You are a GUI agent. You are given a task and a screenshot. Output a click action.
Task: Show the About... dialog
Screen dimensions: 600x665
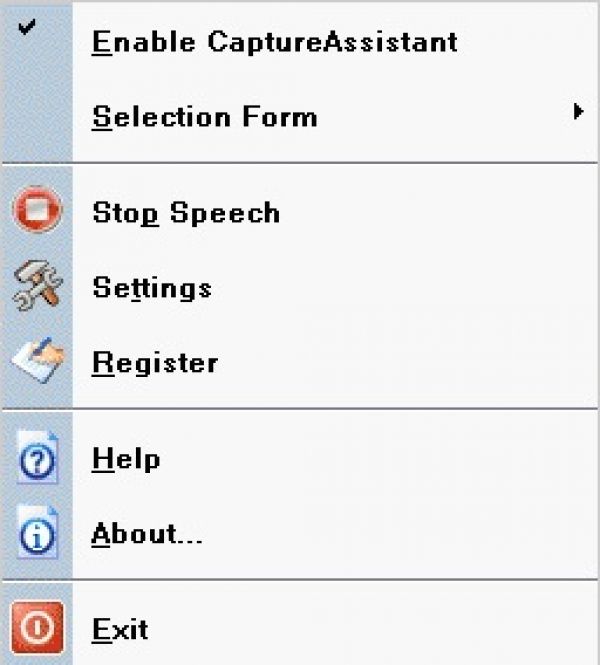pyautogui.click(x=147, y=534)
